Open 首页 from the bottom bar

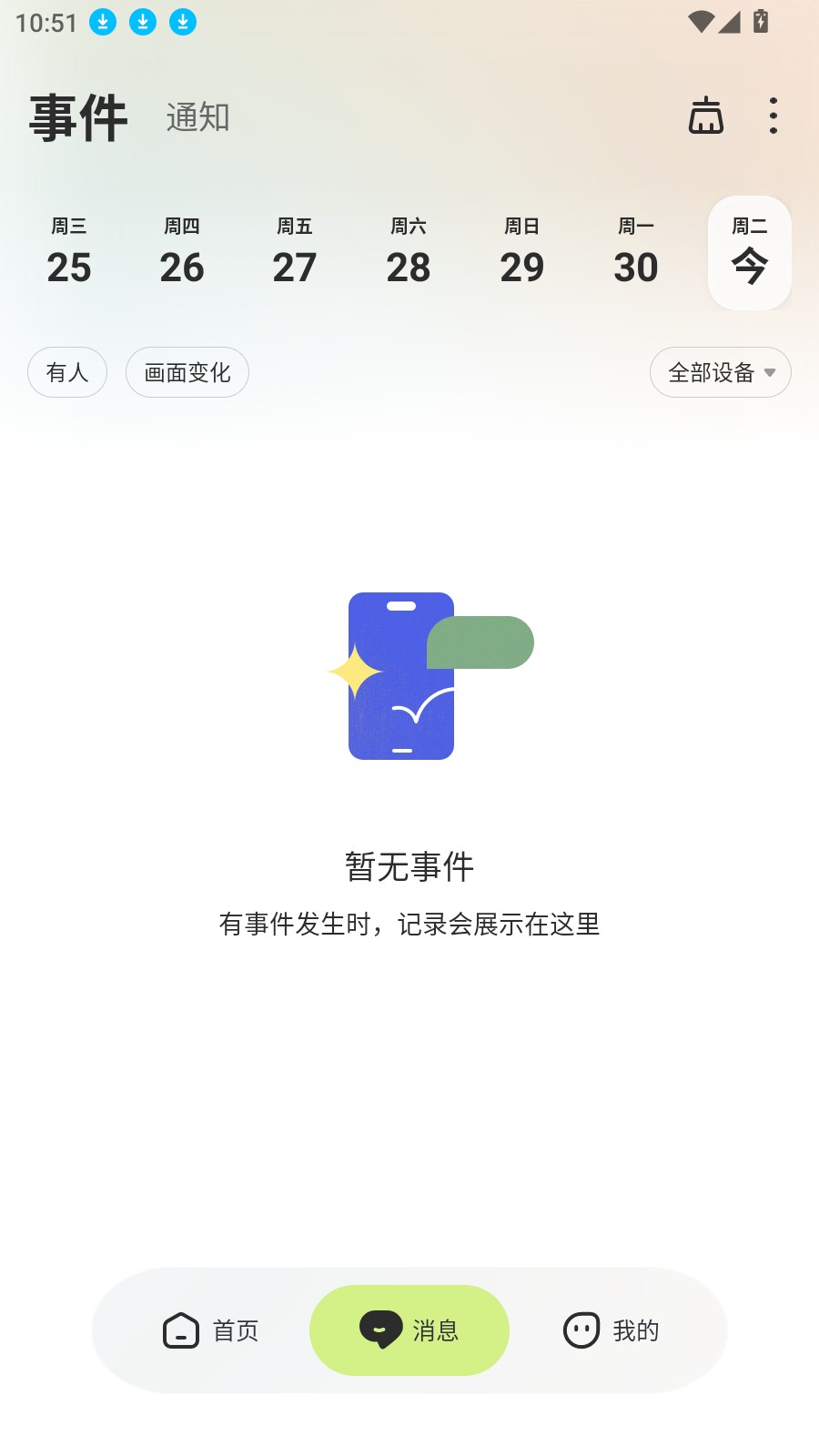(x=210, y=1330)
